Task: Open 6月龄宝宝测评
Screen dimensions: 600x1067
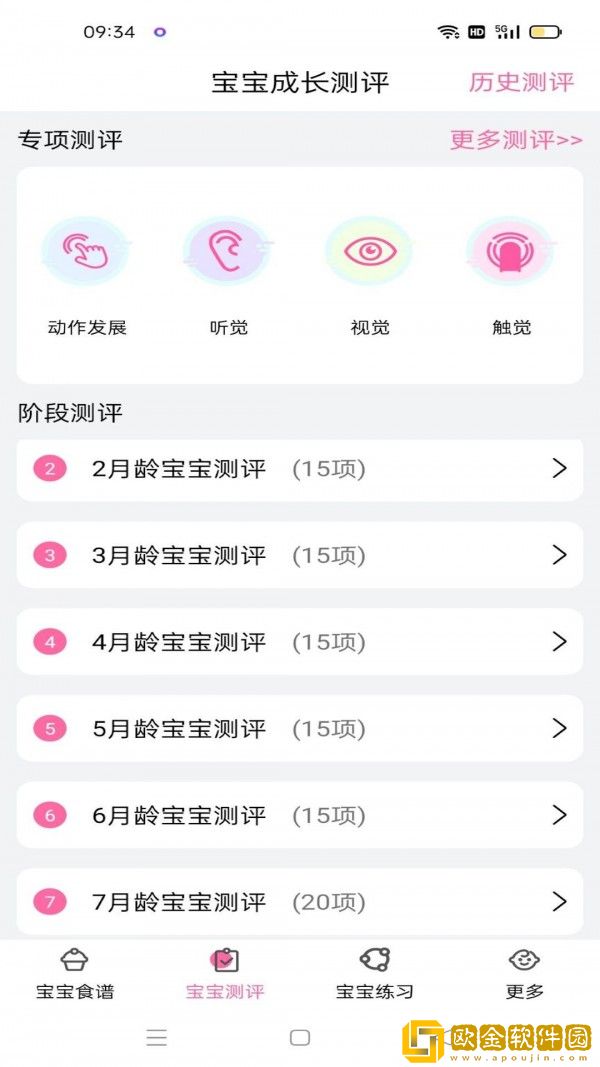Action: pos(299,815)
